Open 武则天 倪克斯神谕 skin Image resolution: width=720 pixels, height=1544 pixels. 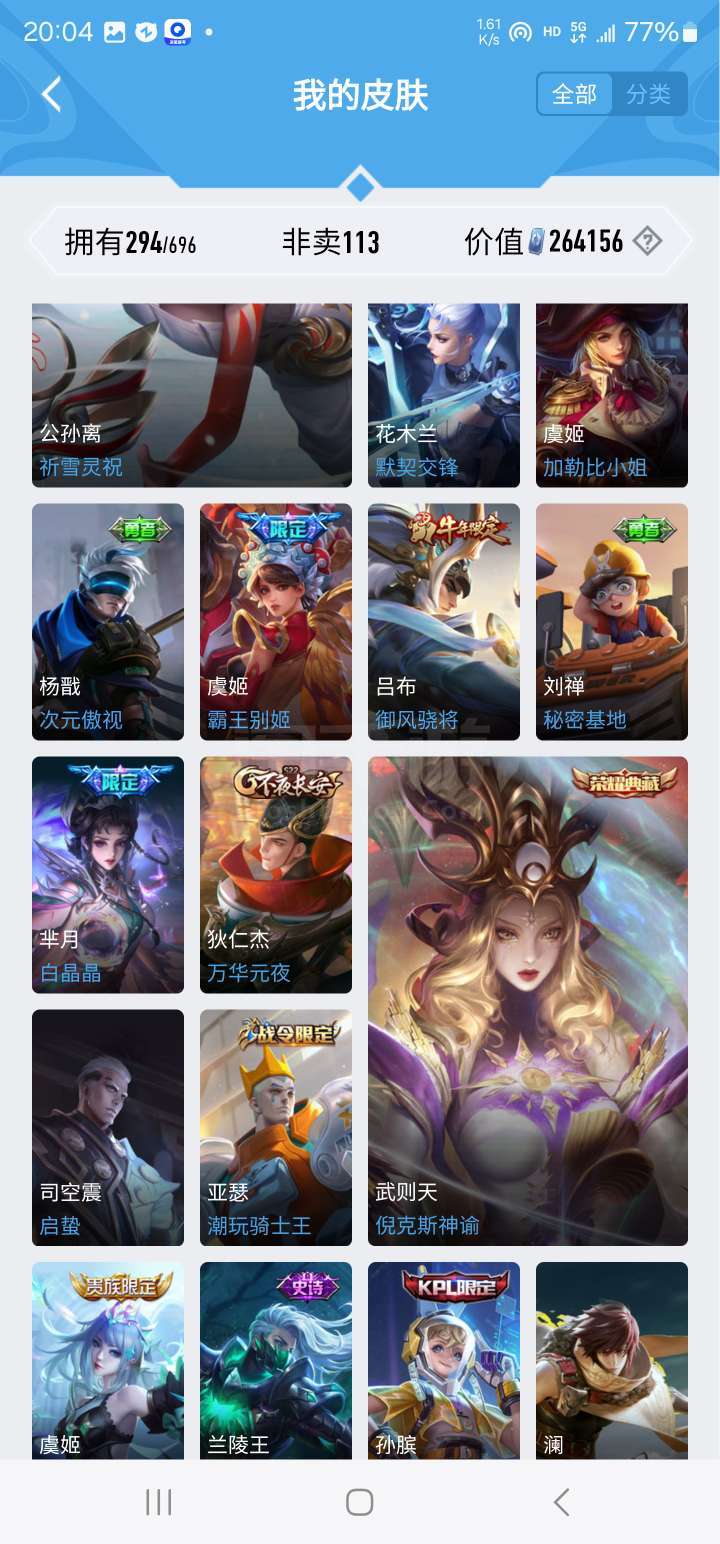tap(528, 1001)
